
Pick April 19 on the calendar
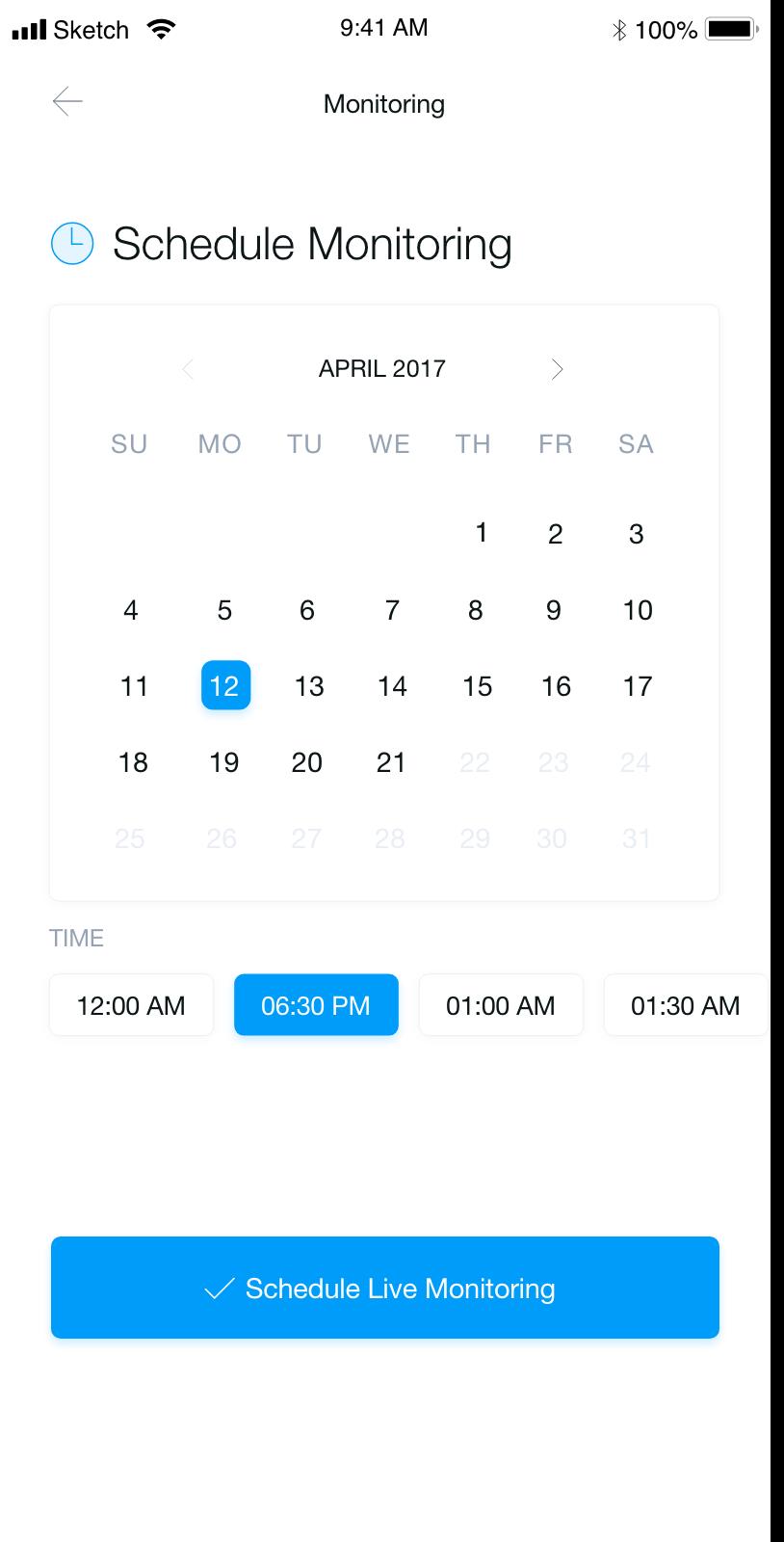coord(223,762)
